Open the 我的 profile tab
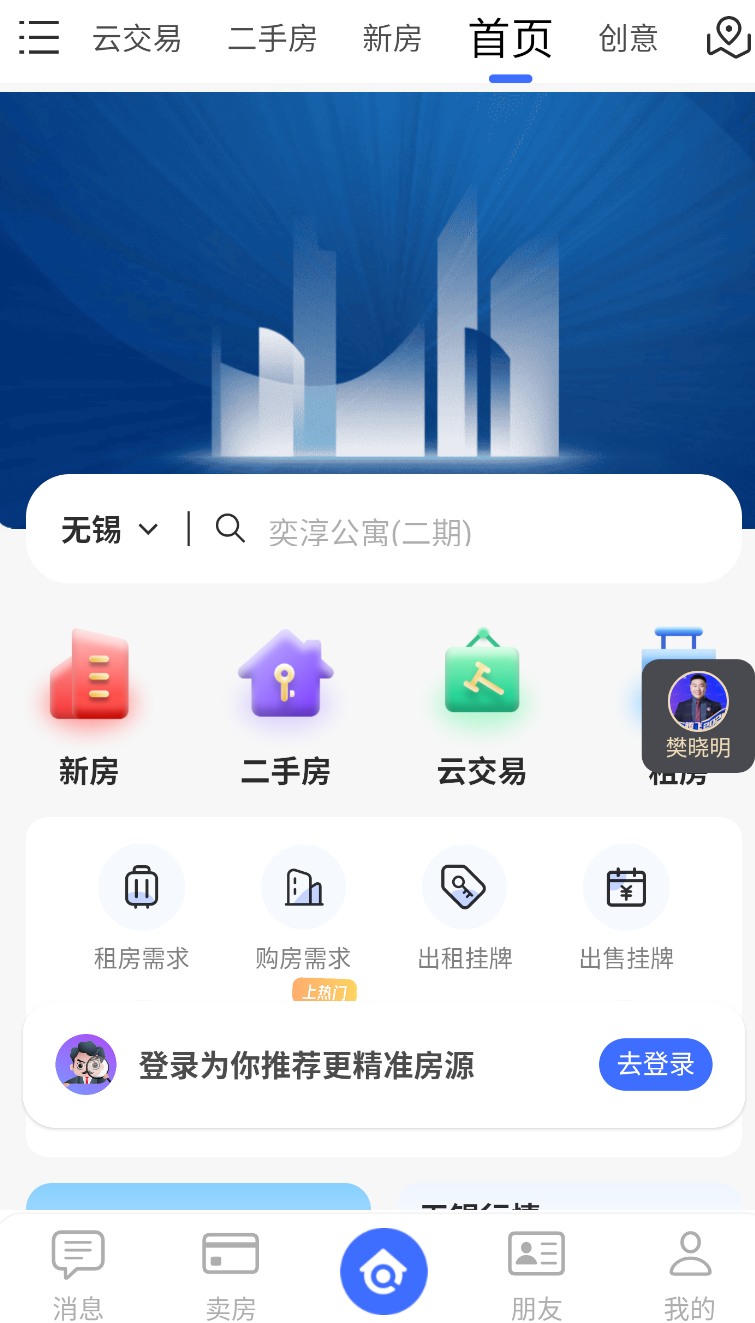Viewport: 755px width, 1323px height. (x=689, y=1274)
